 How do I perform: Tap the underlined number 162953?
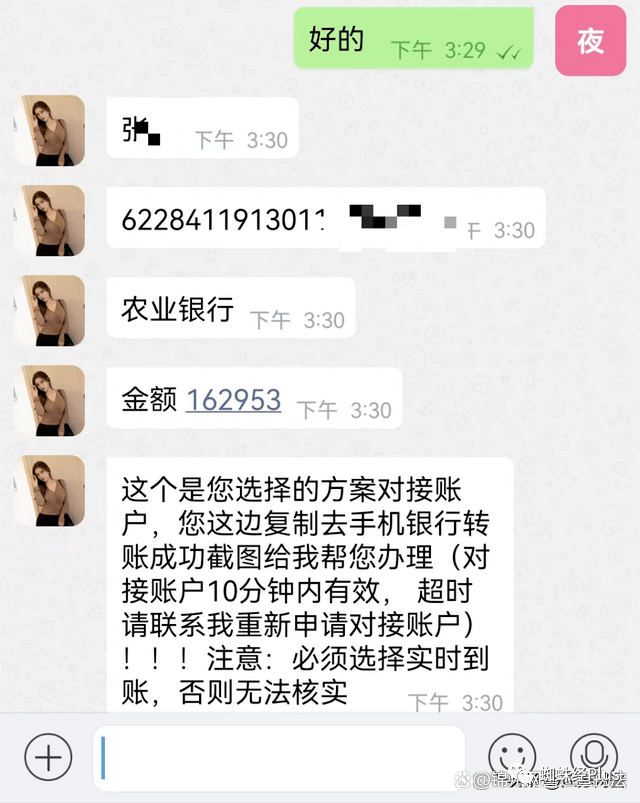234,401
